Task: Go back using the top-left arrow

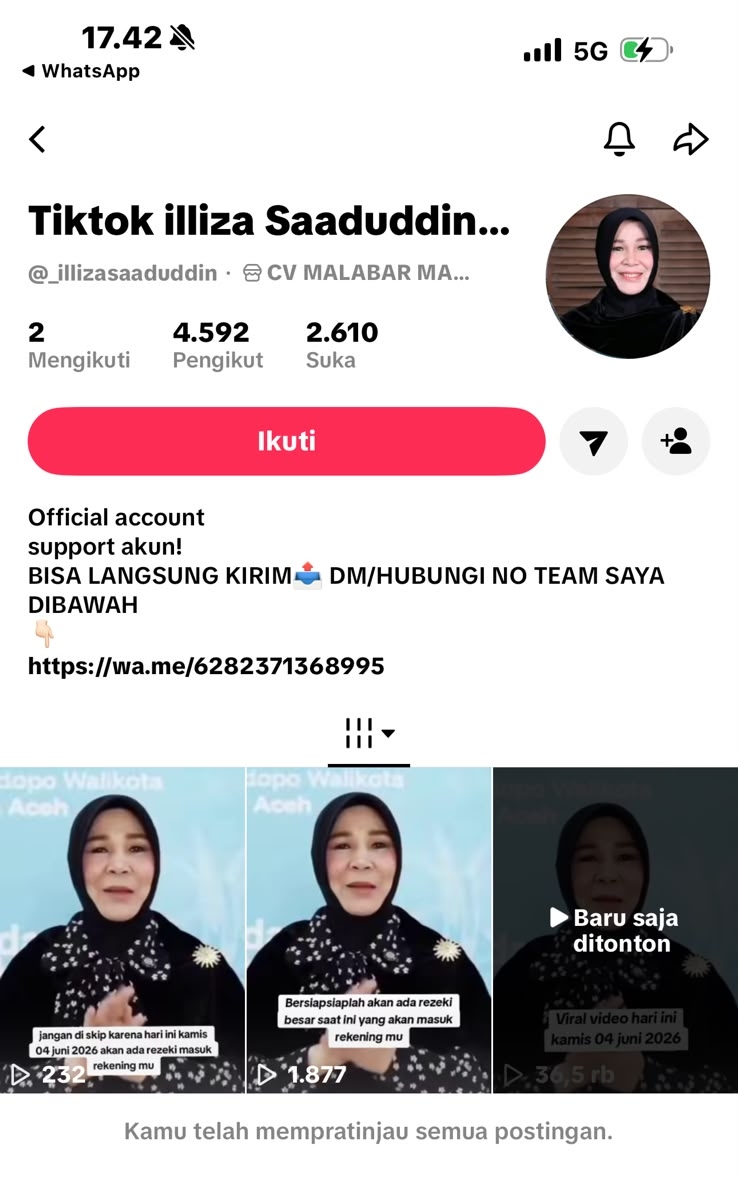Action: click(37, 139)
